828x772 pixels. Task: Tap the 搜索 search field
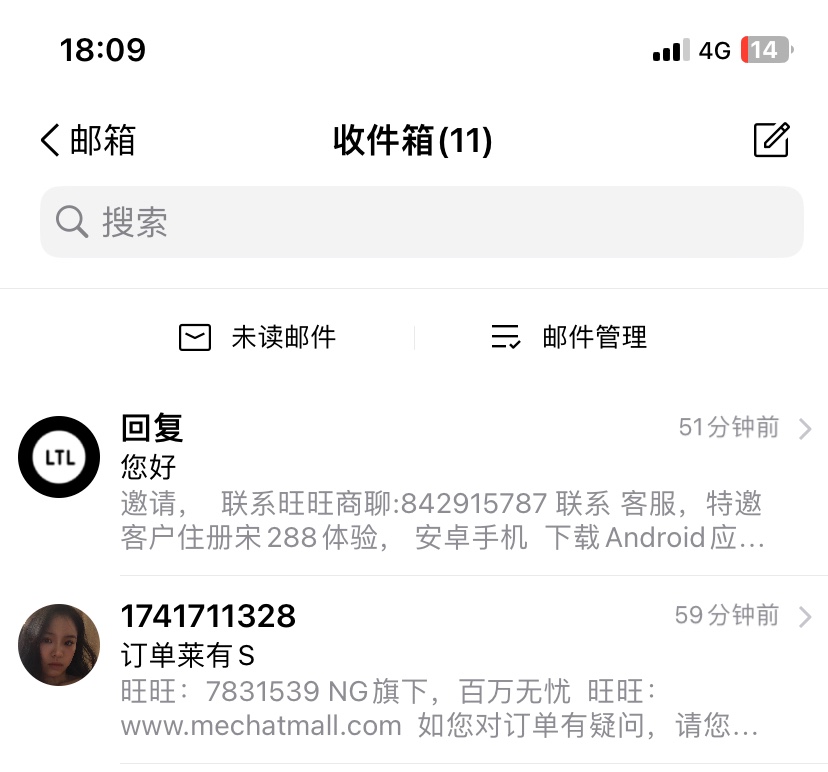pos(421,222)
